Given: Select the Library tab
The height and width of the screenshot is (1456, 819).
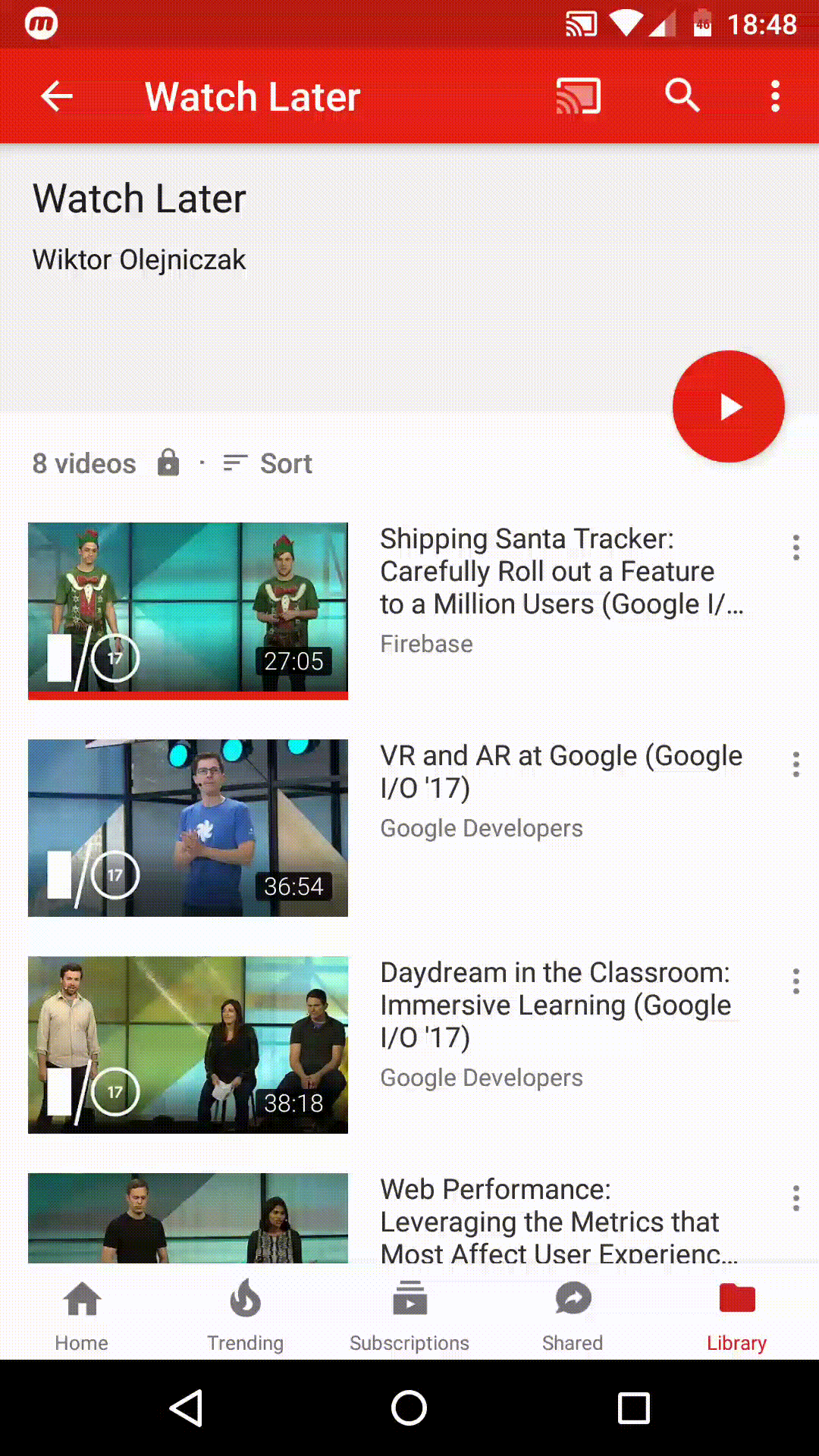Looking at the screenshot, I should click(x=737, y=1317).
